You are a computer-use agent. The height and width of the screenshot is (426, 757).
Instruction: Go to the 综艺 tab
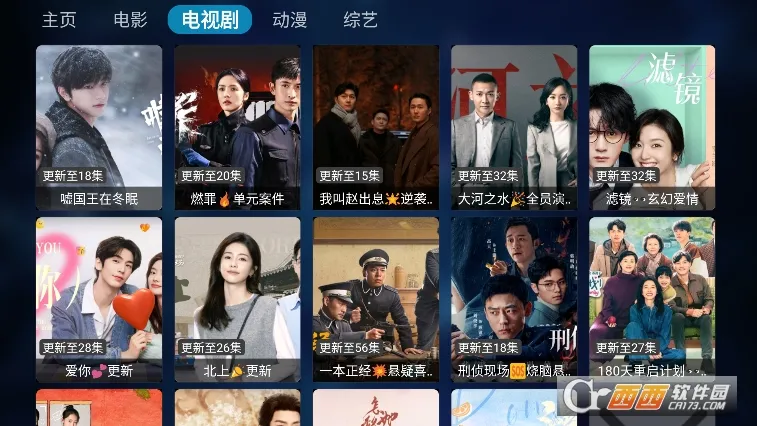(360, 19)
